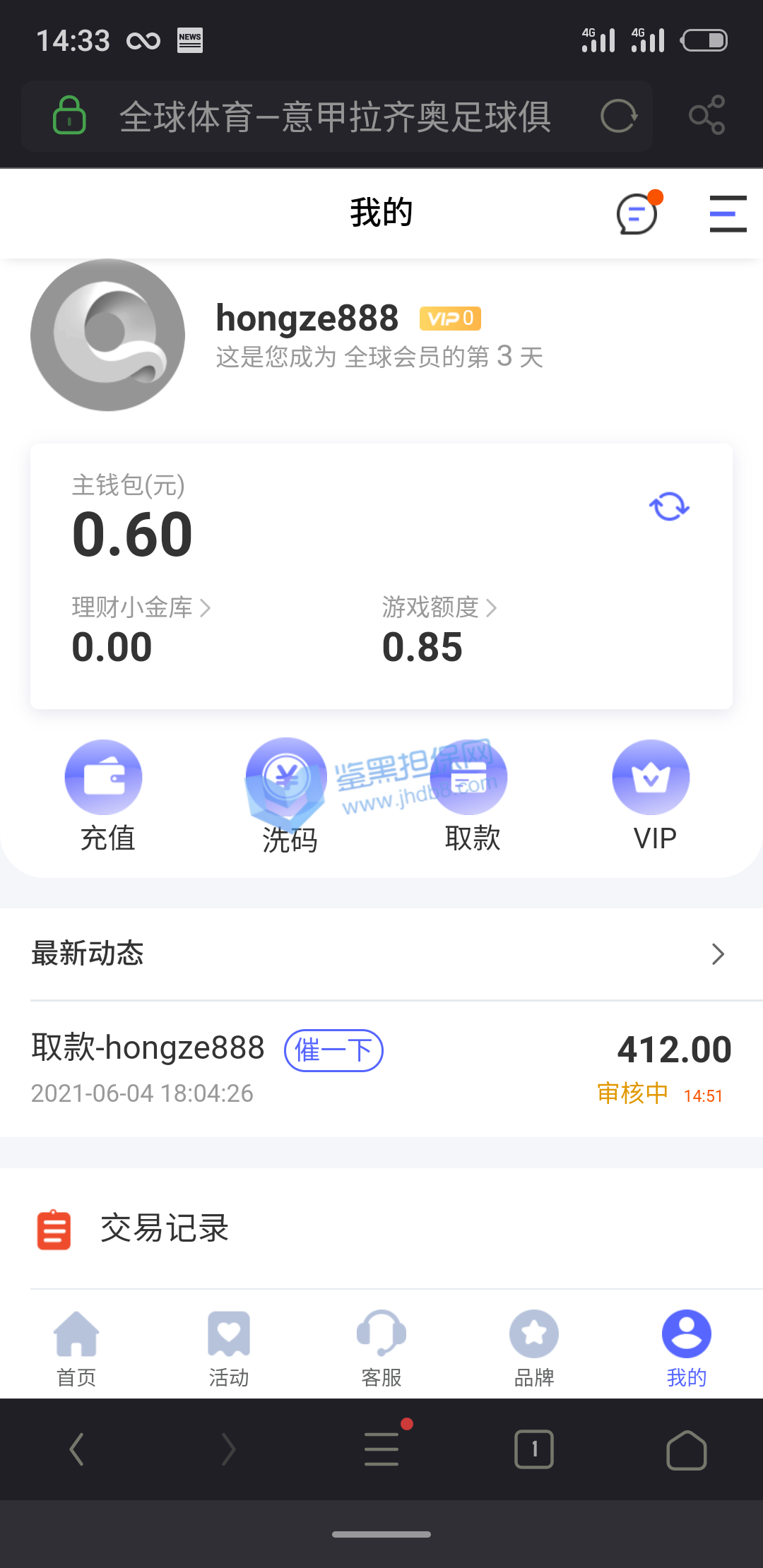Open the 洗码 rebate option
Image resolution: width=763 pixels, height=1568 pixels.
(287, 795)
